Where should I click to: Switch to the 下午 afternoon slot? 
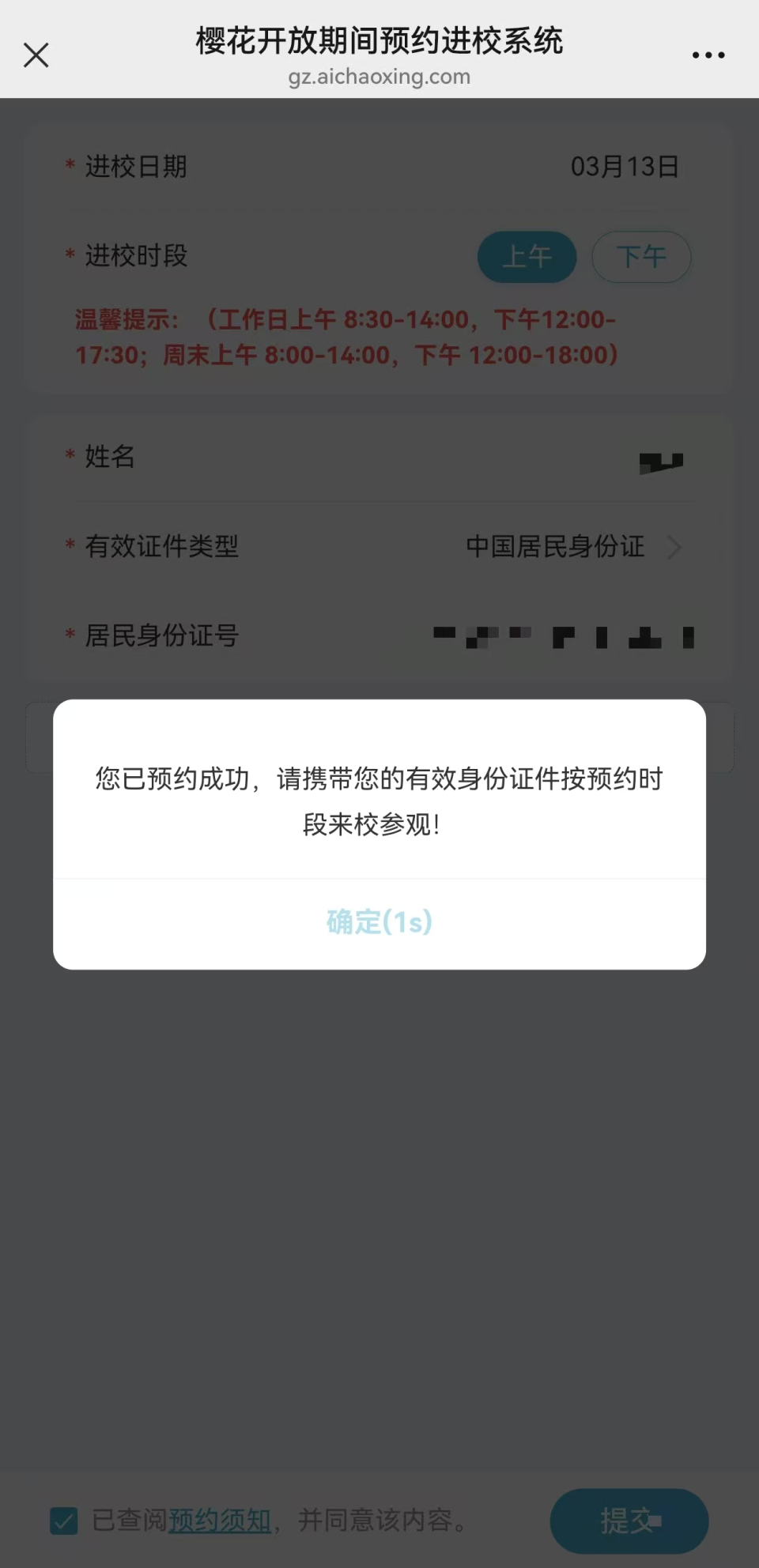(x=641, y=257)
